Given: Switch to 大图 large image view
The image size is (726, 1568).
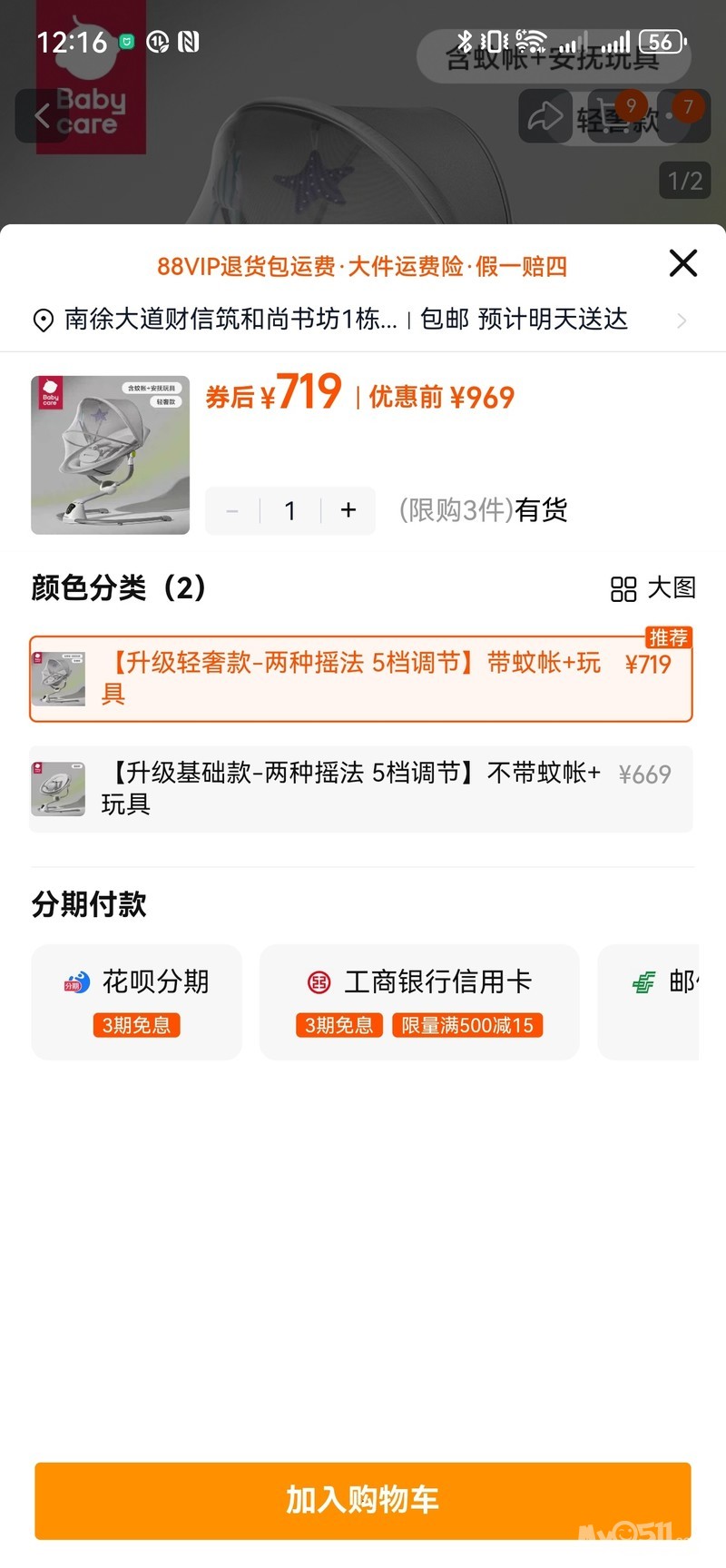Looking at the screenshot, I should pyautogui.click(x=652, y=588).
